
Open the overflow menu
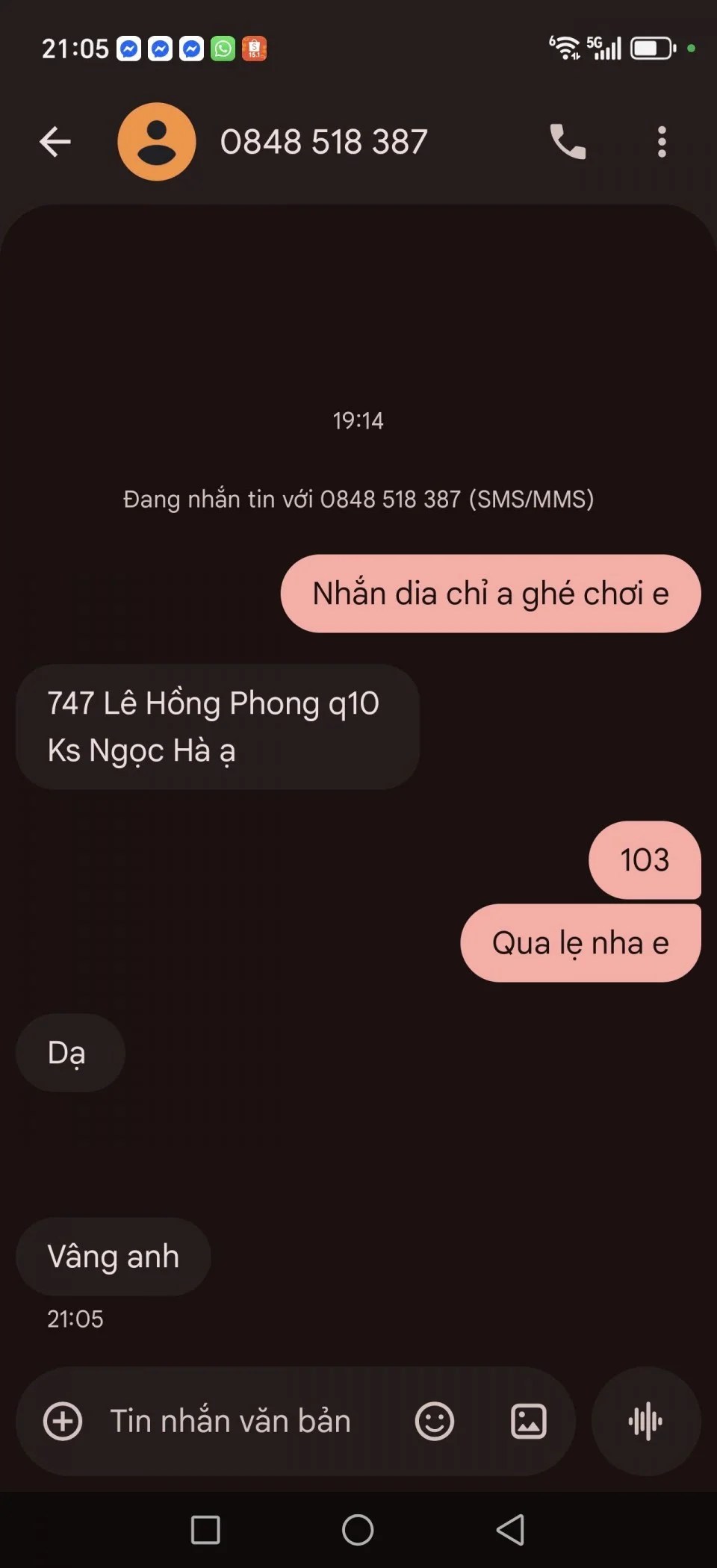(662, 142)
